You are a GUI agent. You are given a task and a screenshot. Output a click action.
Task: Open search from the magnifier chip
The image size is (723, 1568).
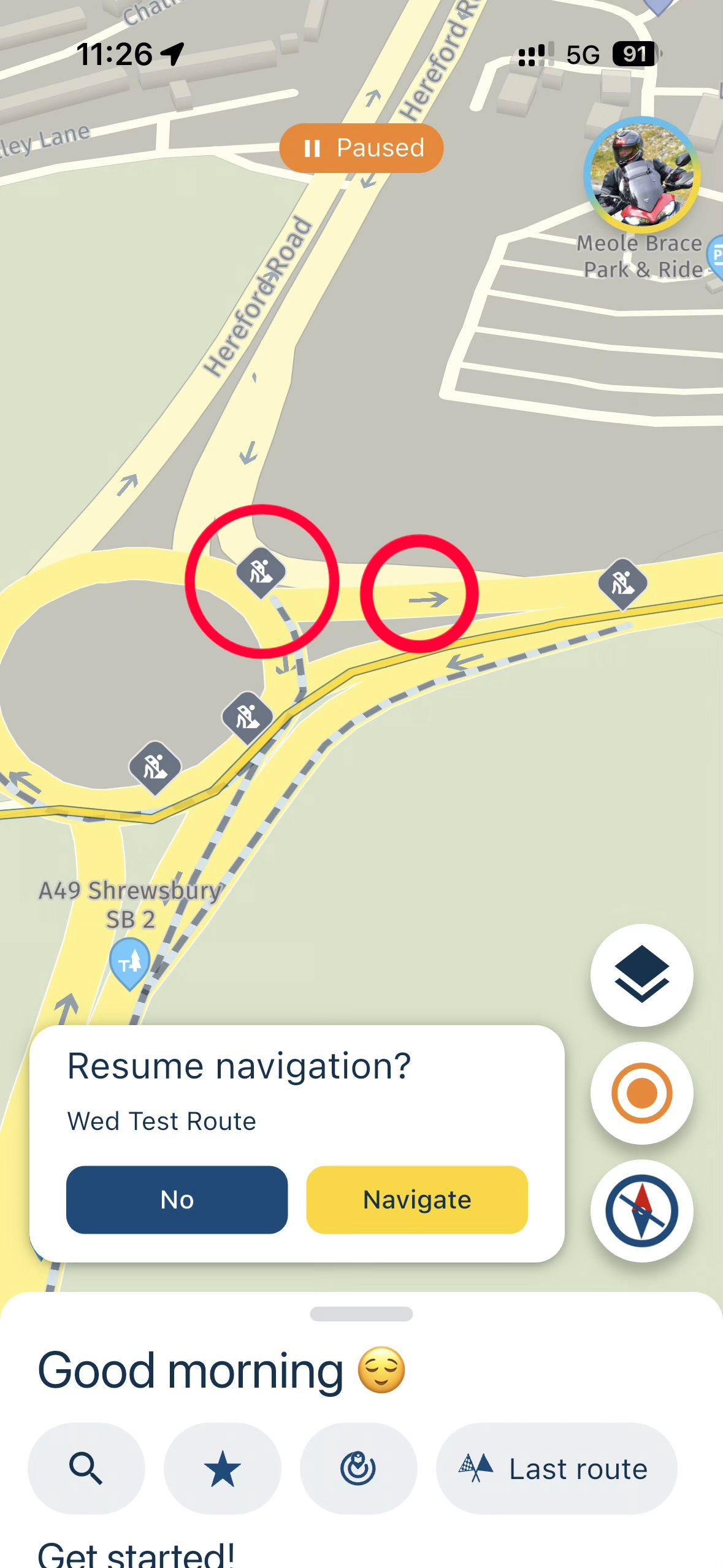86,1469
